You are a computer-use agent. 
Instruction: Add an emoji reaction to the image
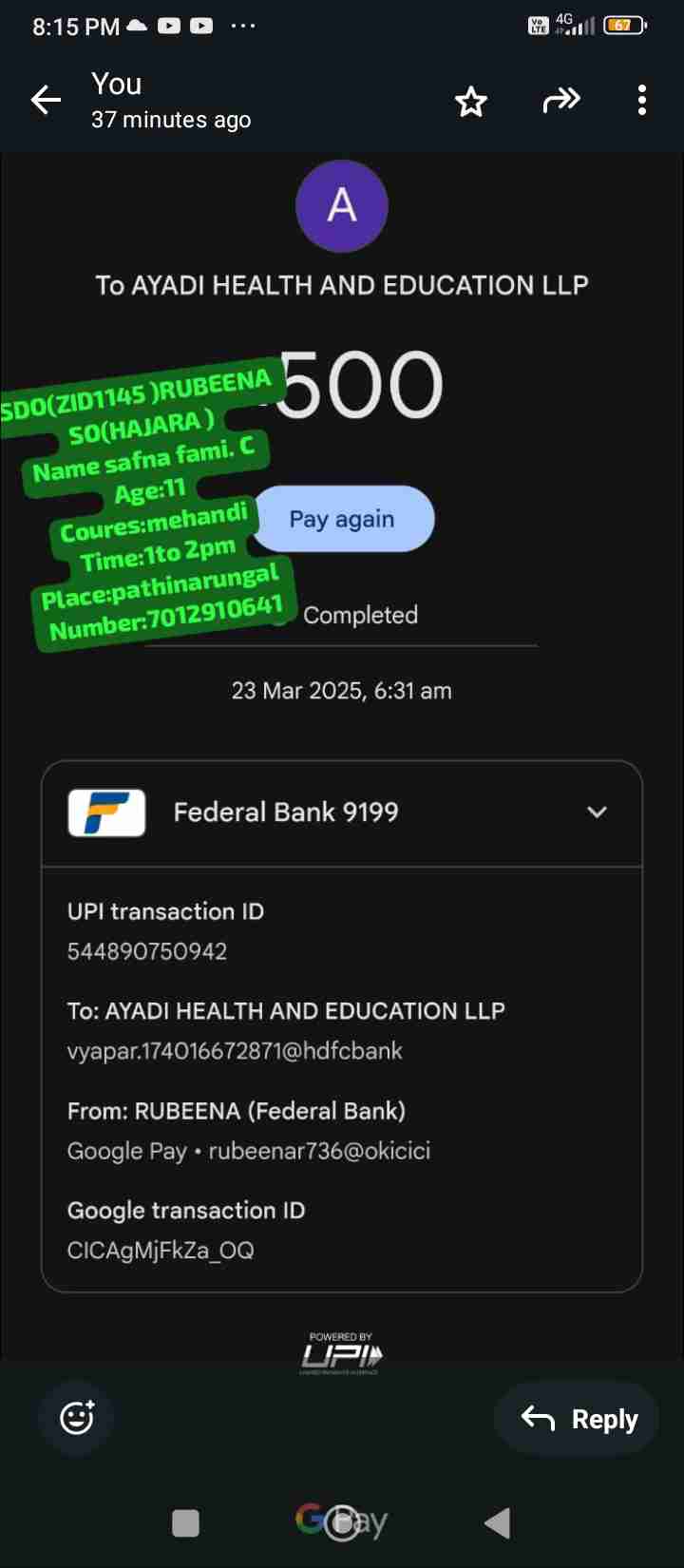click(x=76, y=1419)
